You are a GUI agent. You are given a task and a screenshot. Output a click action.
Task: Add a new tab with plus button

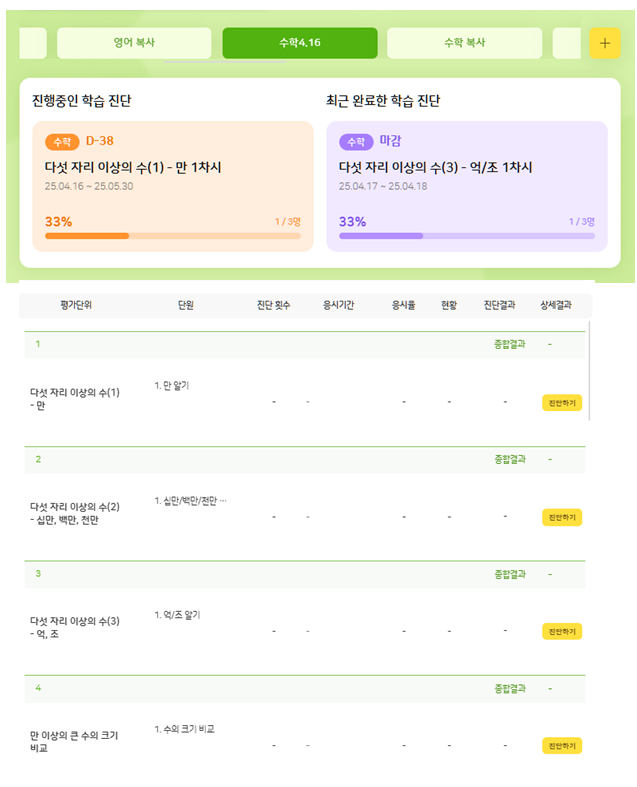coord(604,43)
